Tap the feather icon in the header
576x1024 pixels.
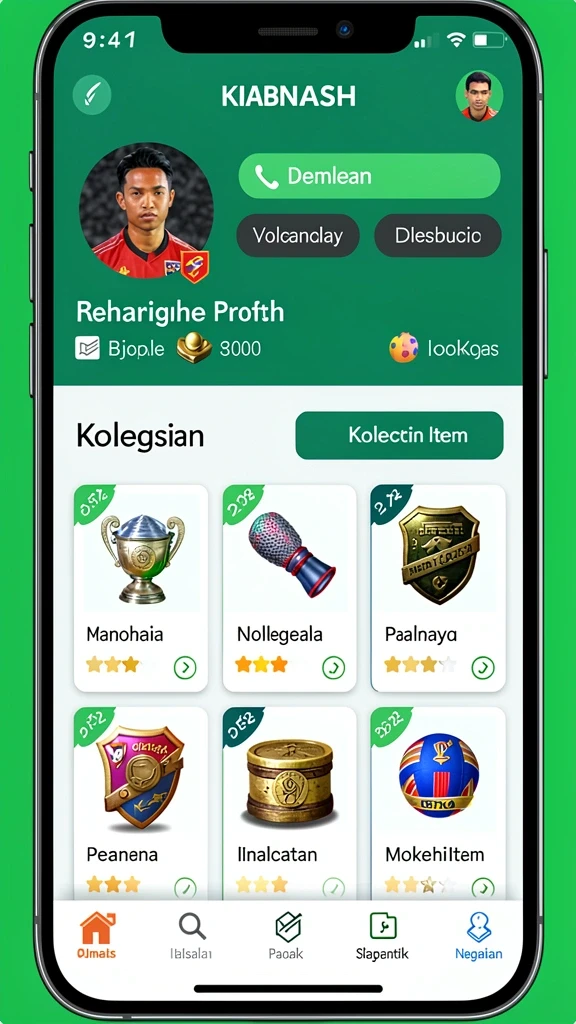tap(92, 95)
